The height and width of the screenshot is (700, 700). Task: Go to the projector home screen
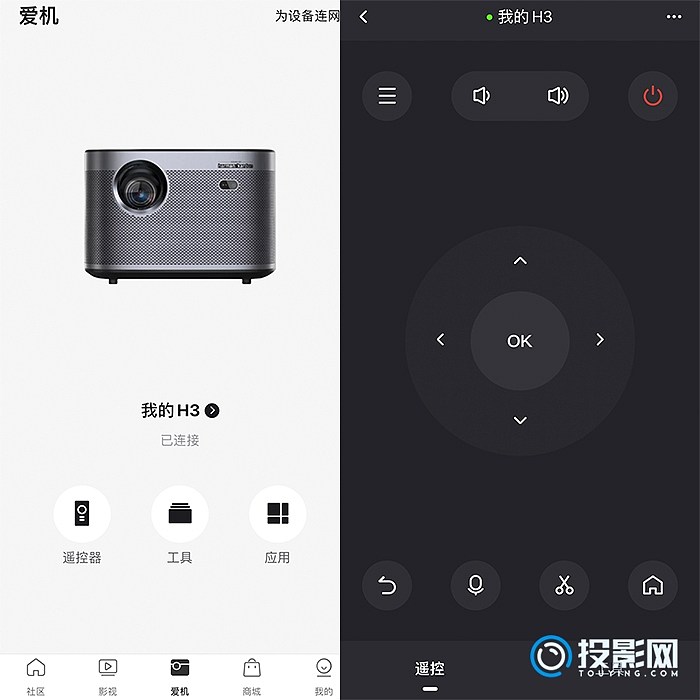[652, 585]
